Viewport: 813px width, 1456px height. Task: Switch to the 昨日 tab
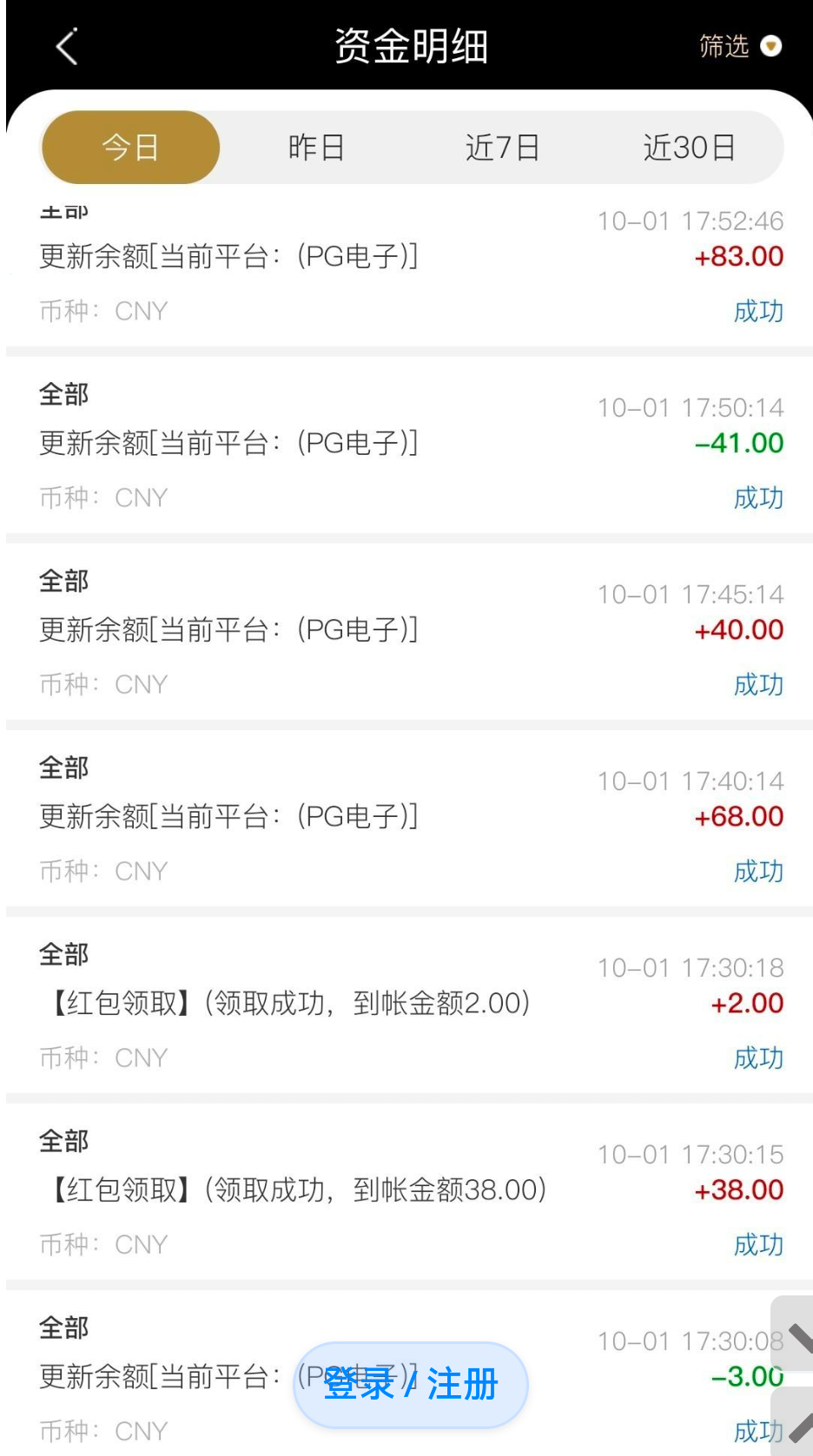(316, 148)
